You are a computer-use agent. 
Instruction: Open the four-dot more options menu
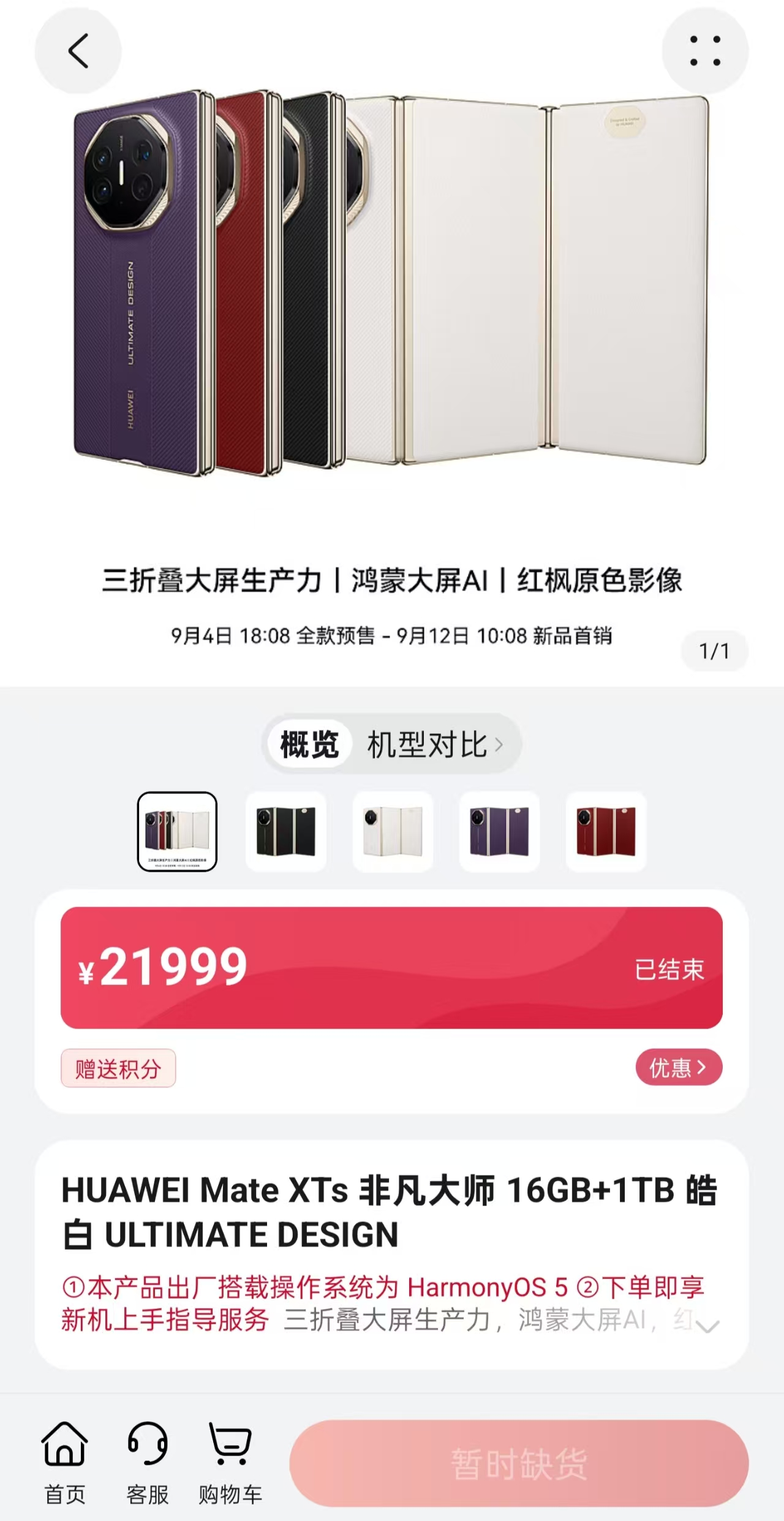[705, 51]
